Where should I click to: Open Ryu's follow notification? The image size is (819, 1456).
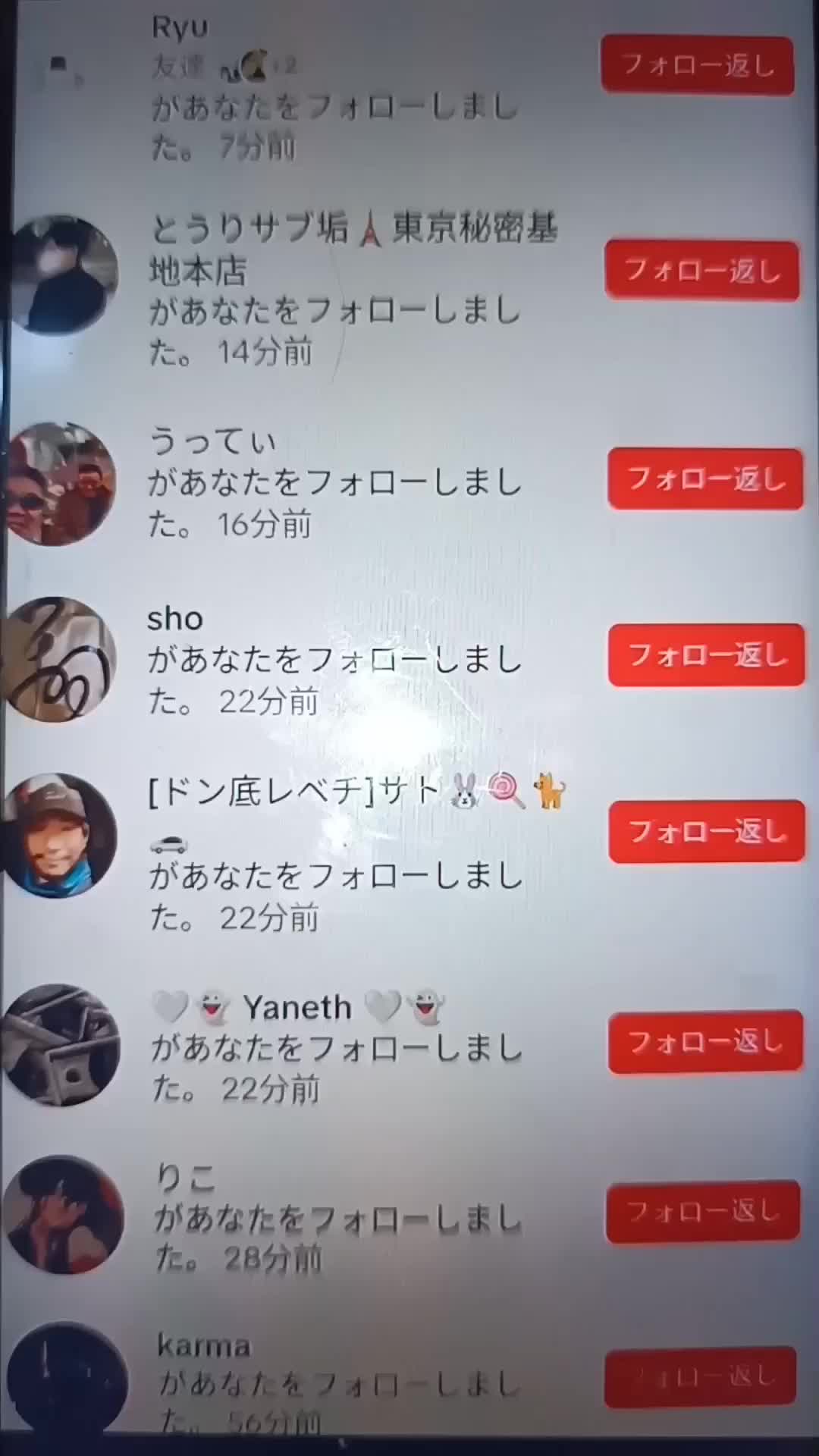(334, 106)
